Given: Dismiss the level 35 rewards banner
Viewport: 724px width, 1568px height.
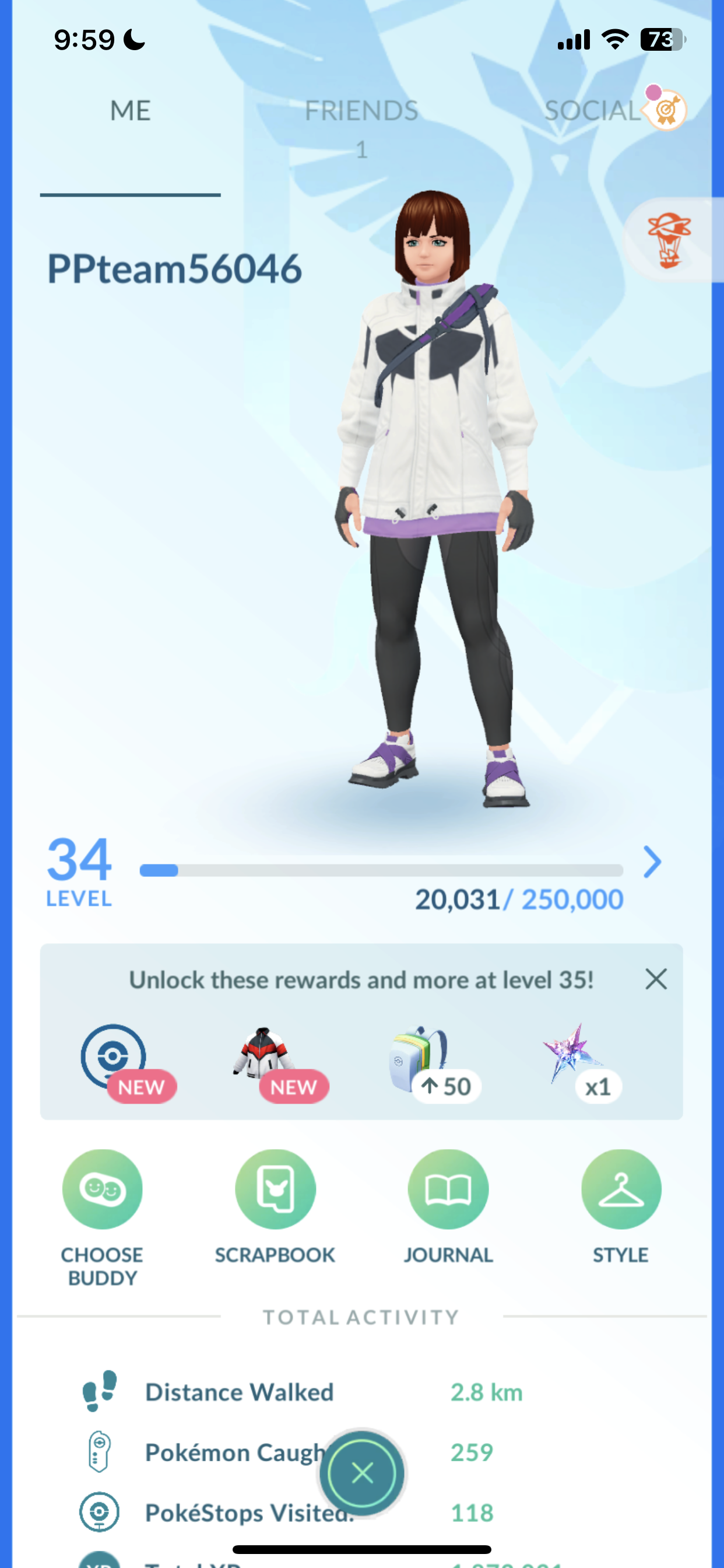Looking at the screenshot, I should coord(656,979).
